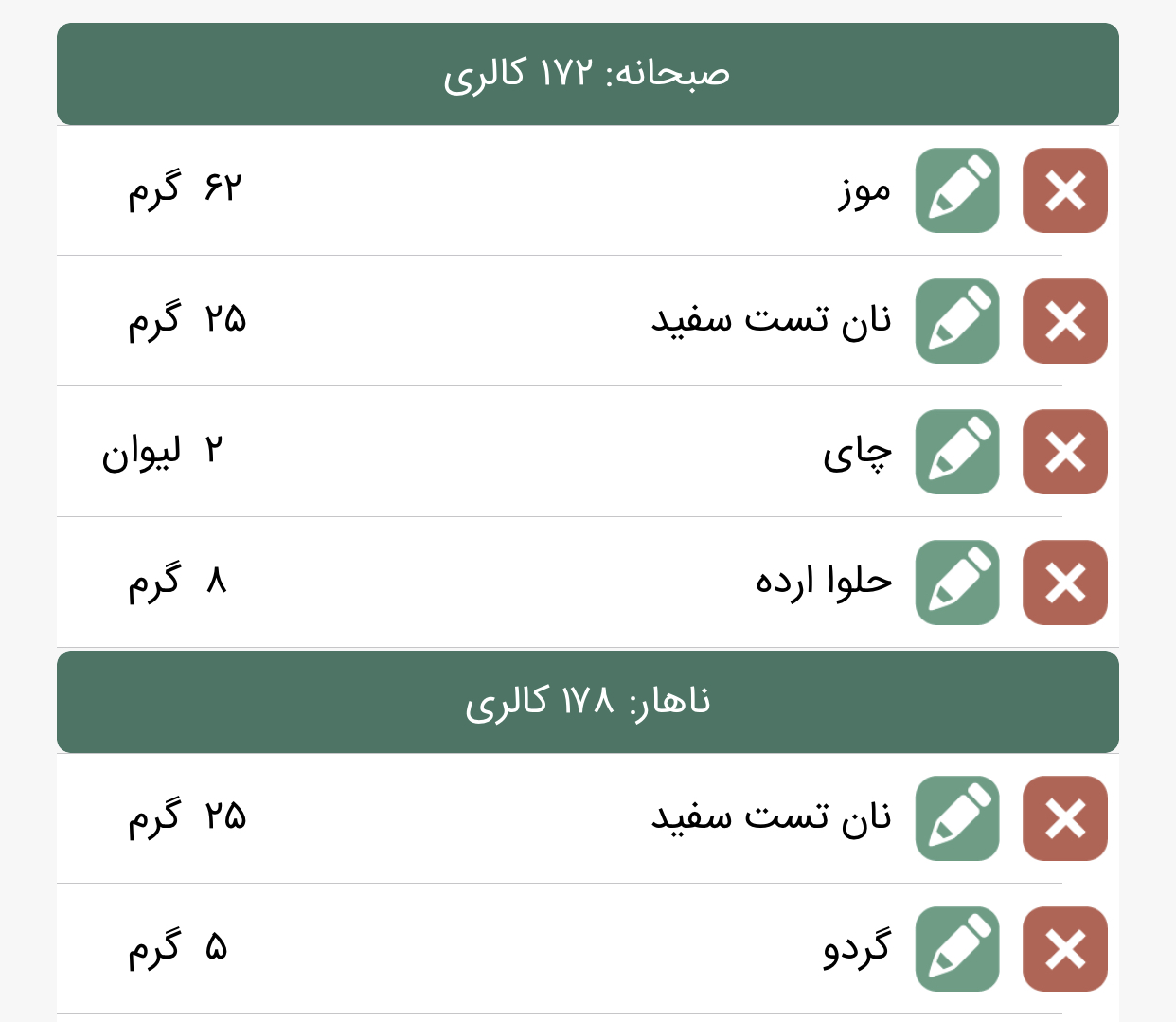
Task: Delete the چای entry
Action: pos(1064,452)
